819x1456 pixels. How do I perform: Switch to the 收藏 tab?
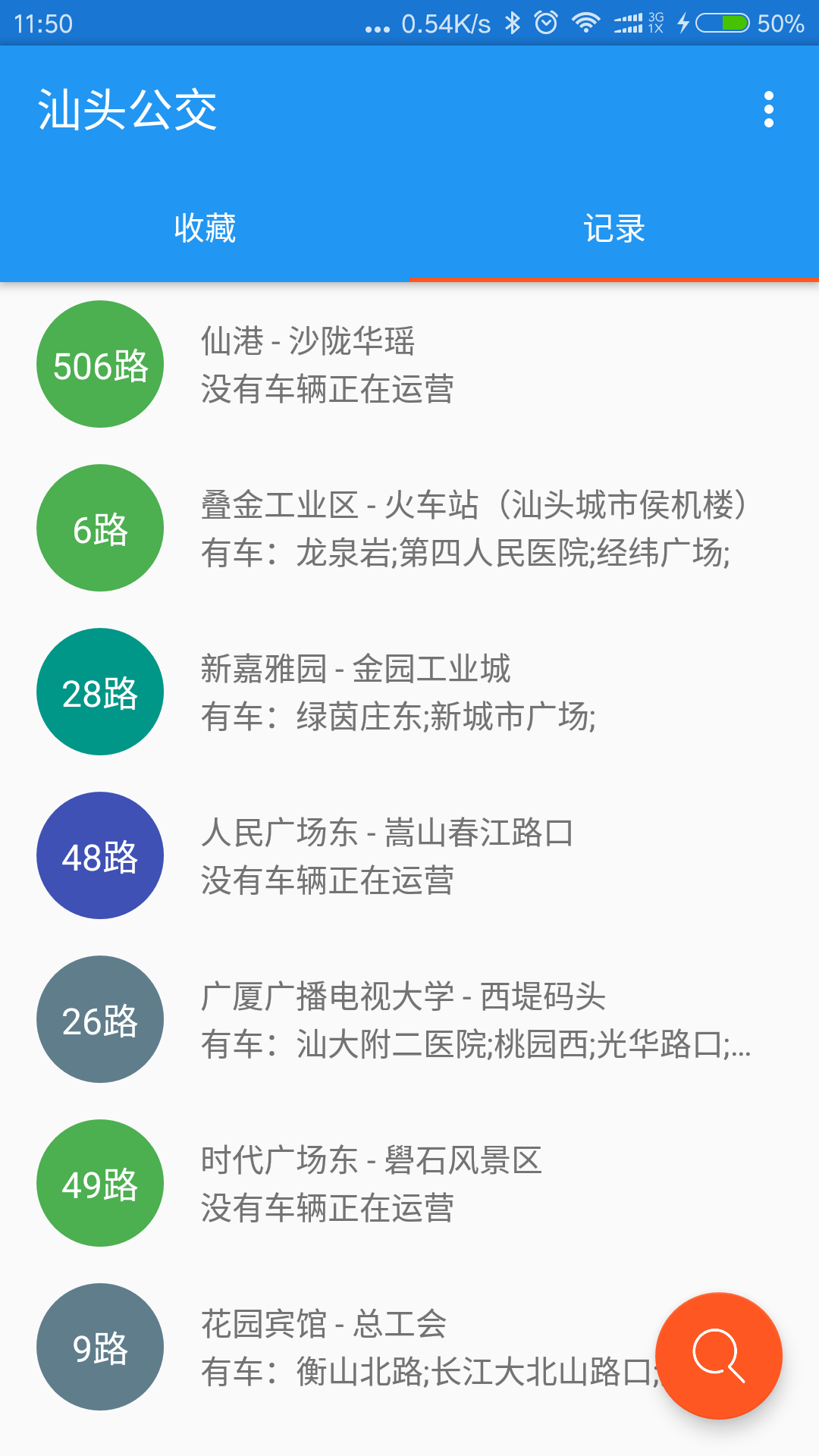[x=205, y=227]
